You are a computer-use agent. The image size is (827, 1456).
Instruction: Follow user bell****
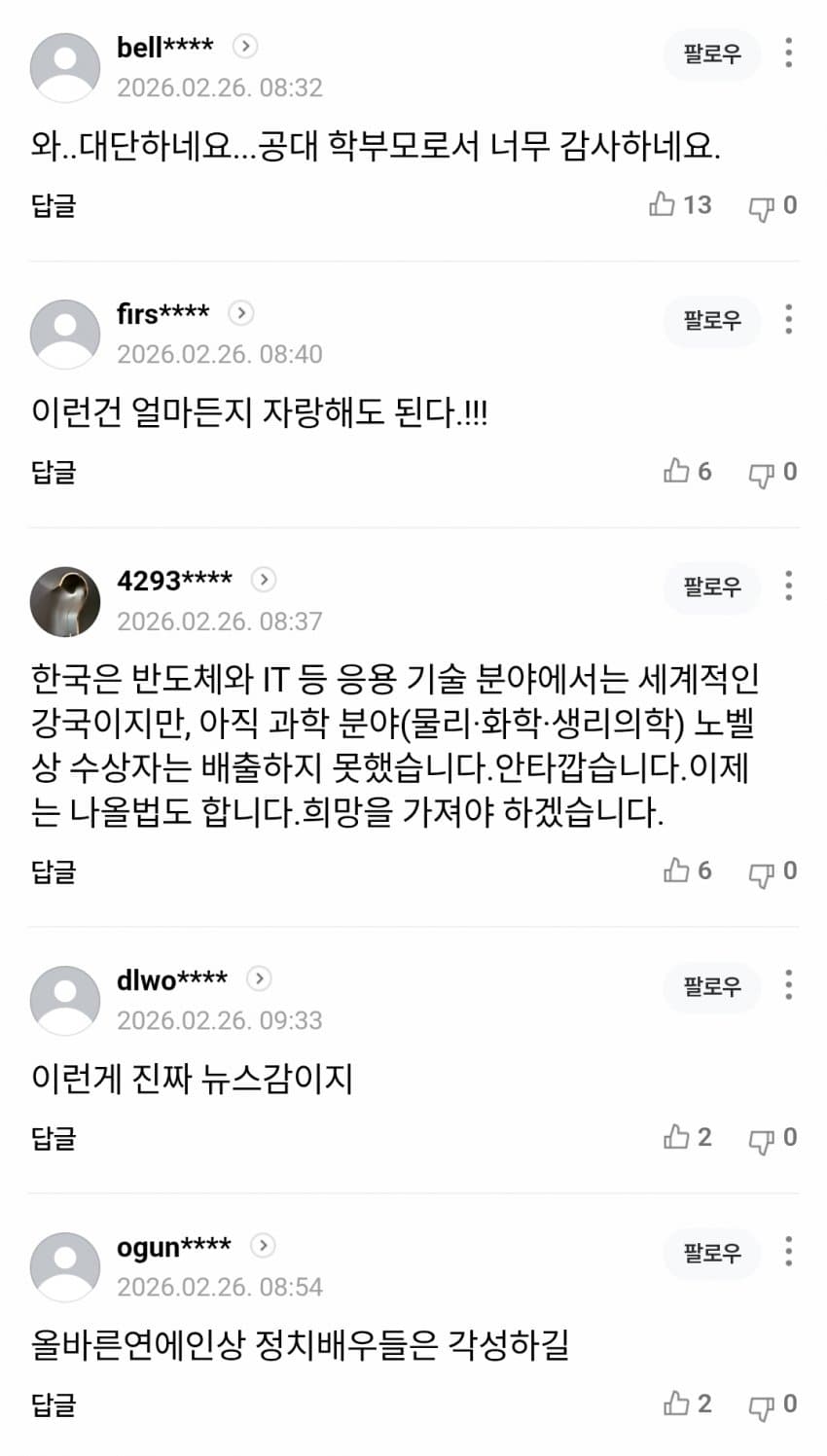(x=711, y=53)
